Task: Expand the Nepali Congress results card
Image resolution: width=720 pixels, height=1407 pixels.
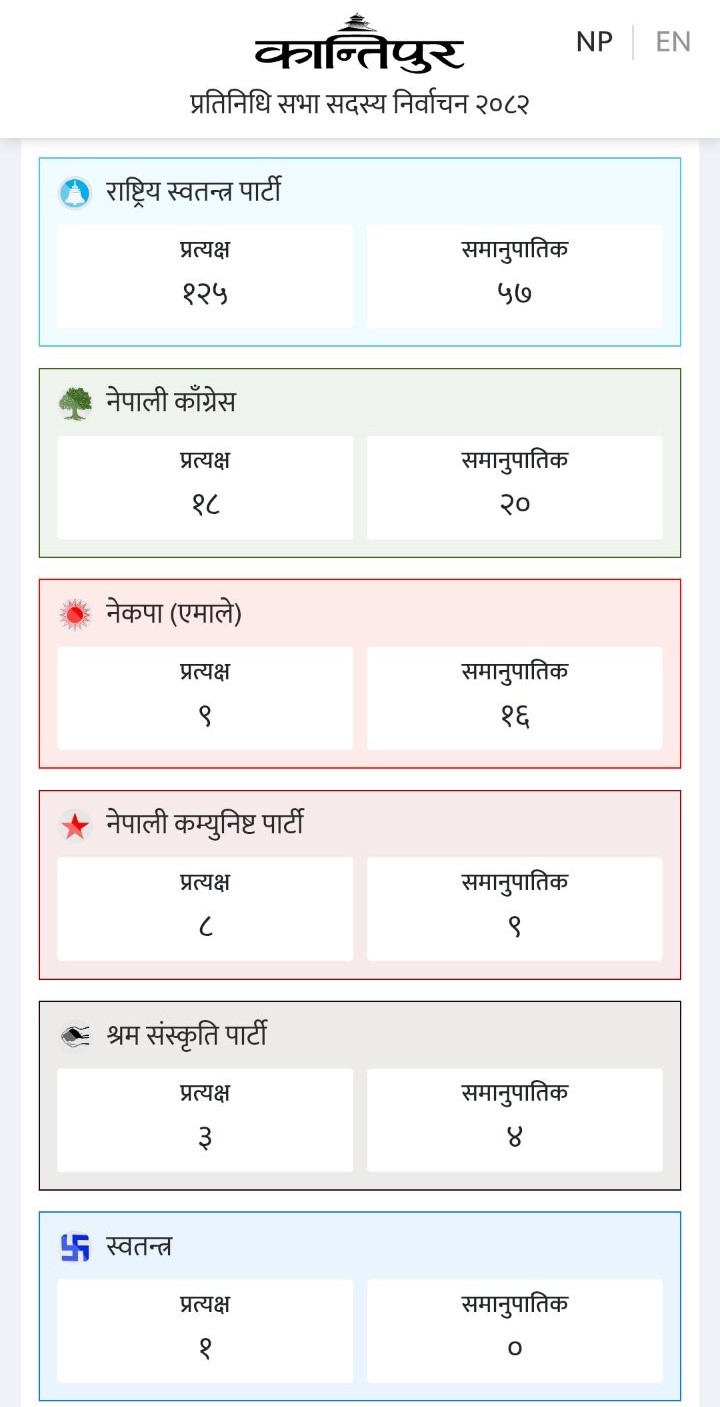Action: tap(360, 460)
